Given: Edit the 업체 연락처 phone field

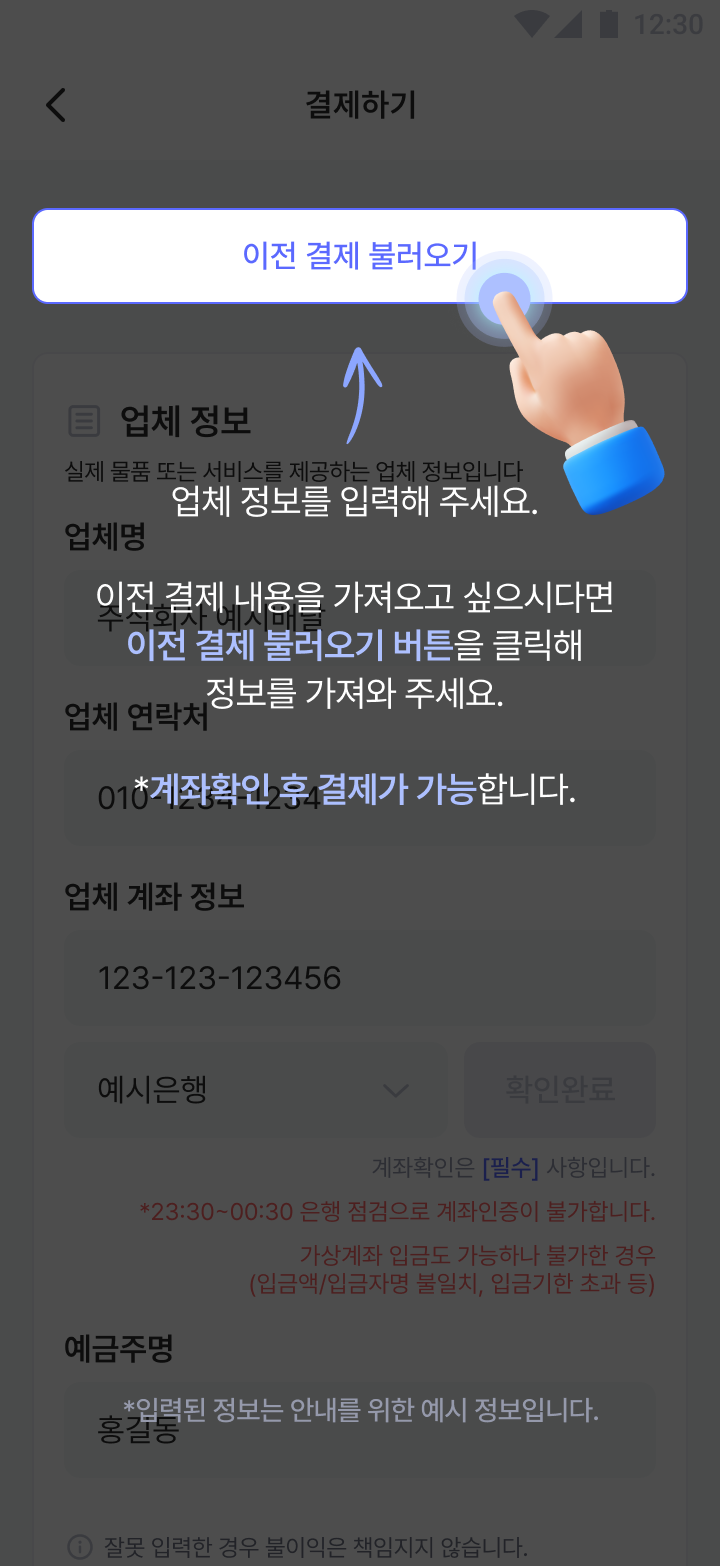Looking at the screenshot, I should click(359, 797).
